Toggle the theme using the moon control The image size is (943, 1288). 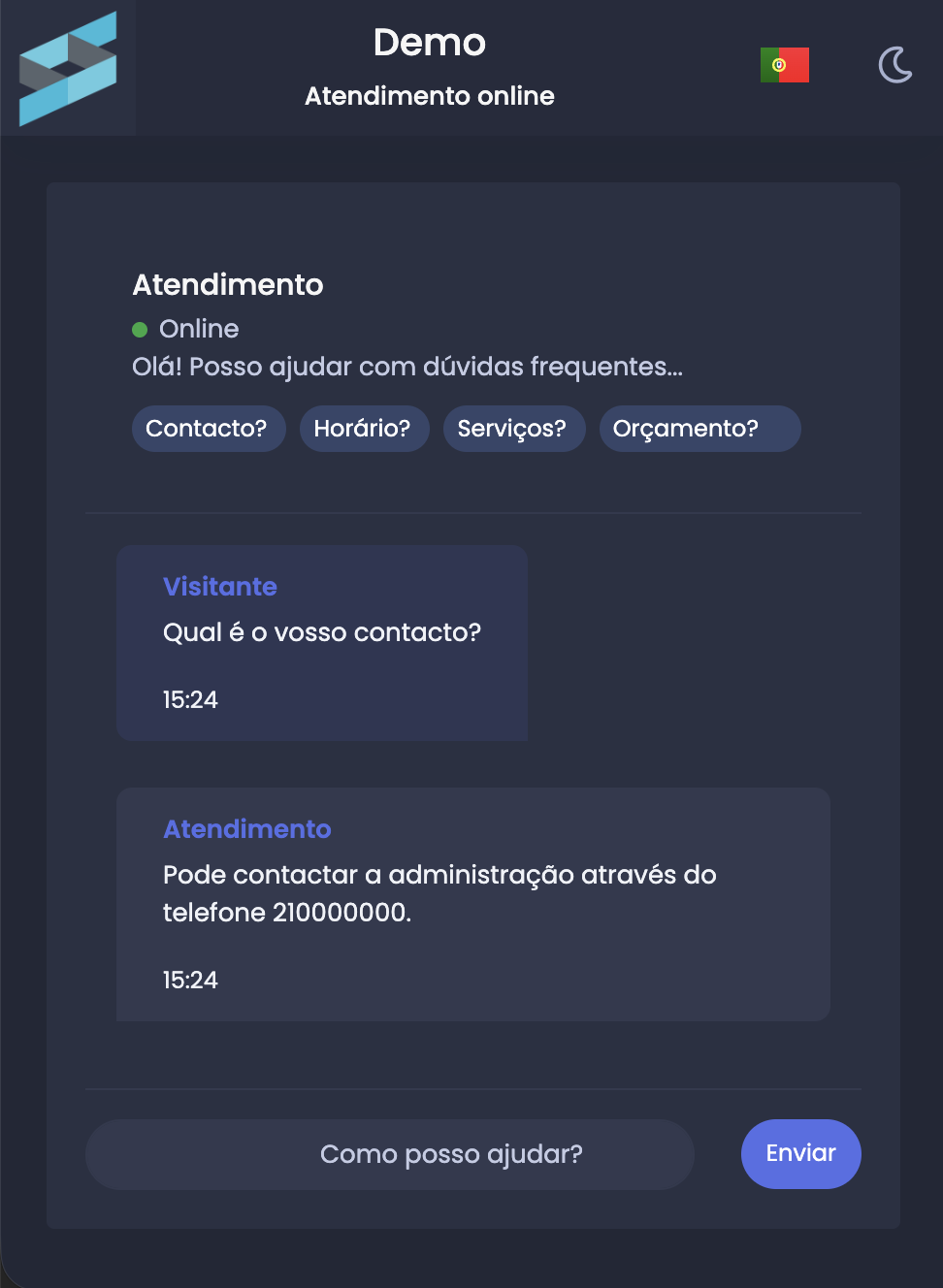pyautogui.click(x=894, y=66)
